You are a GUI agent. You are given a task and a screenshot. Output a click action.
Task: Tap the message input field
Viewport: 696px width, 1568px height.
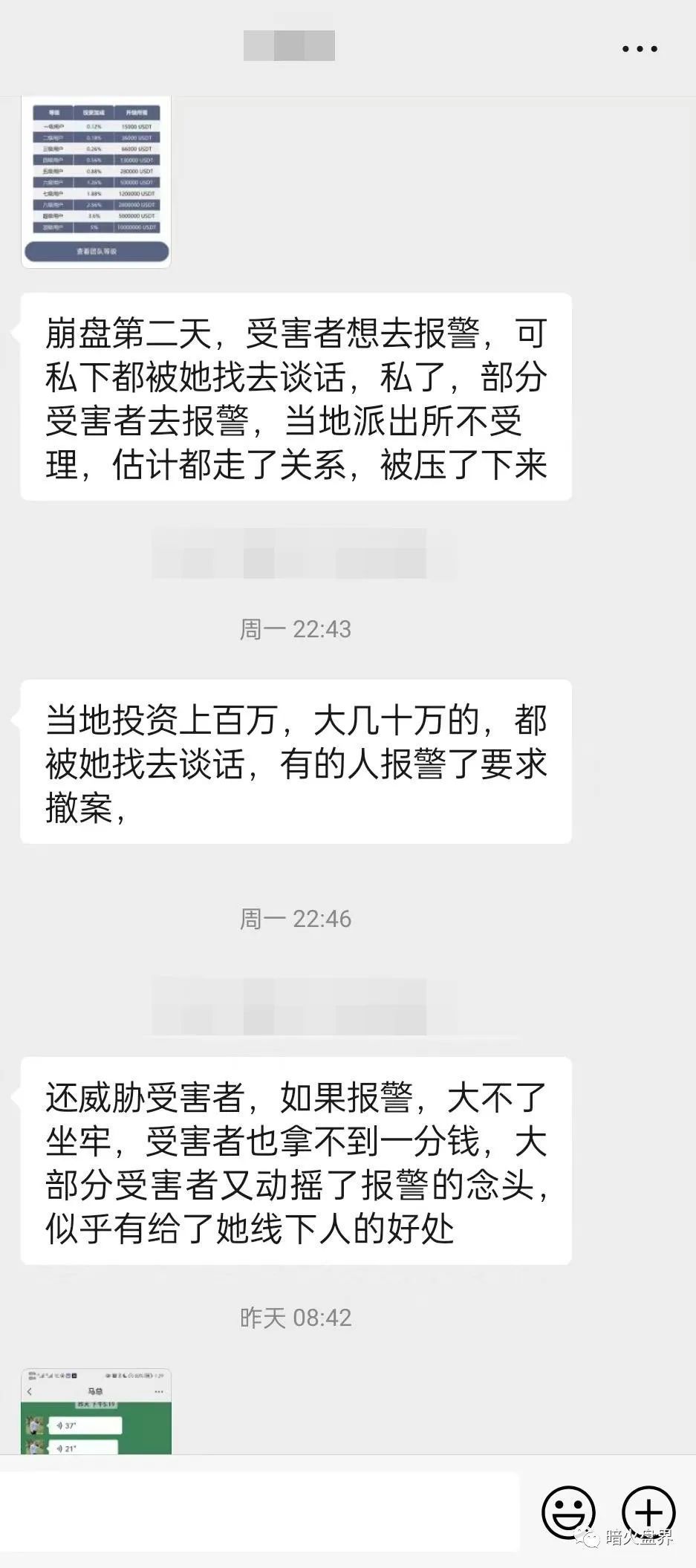coord(260,1511)
